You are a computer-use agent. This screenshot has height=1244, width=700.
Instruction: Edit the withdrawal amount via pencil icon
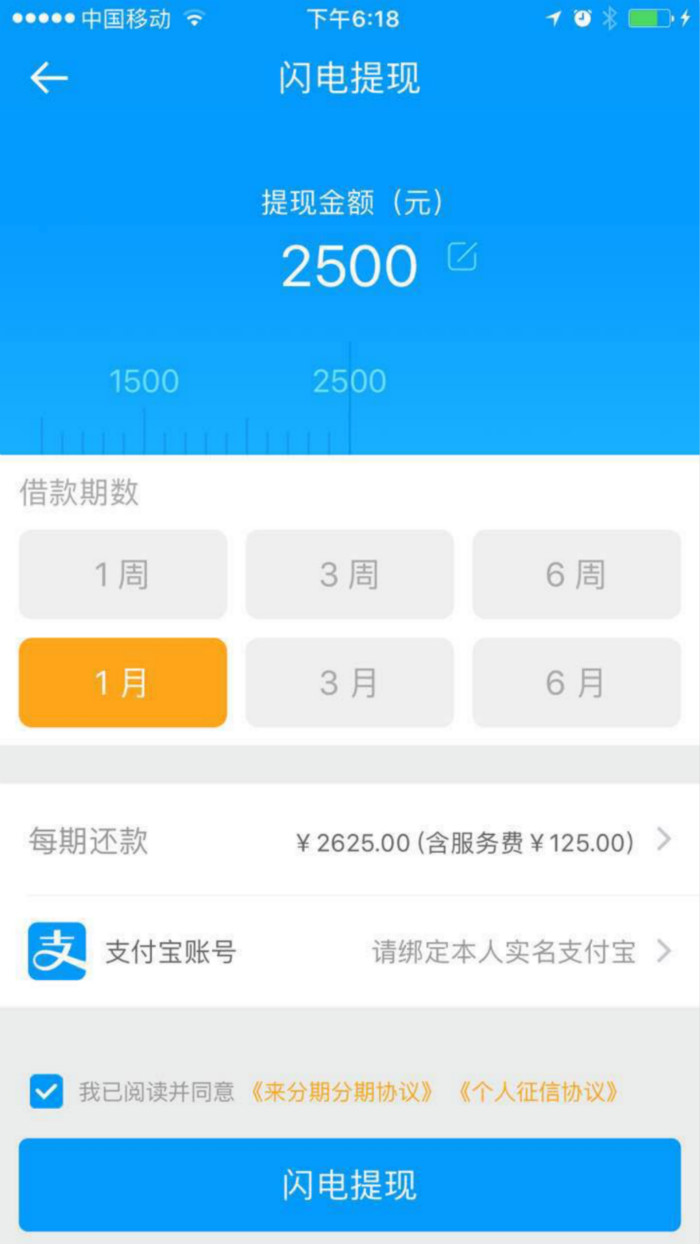click(x=462, y=257)
